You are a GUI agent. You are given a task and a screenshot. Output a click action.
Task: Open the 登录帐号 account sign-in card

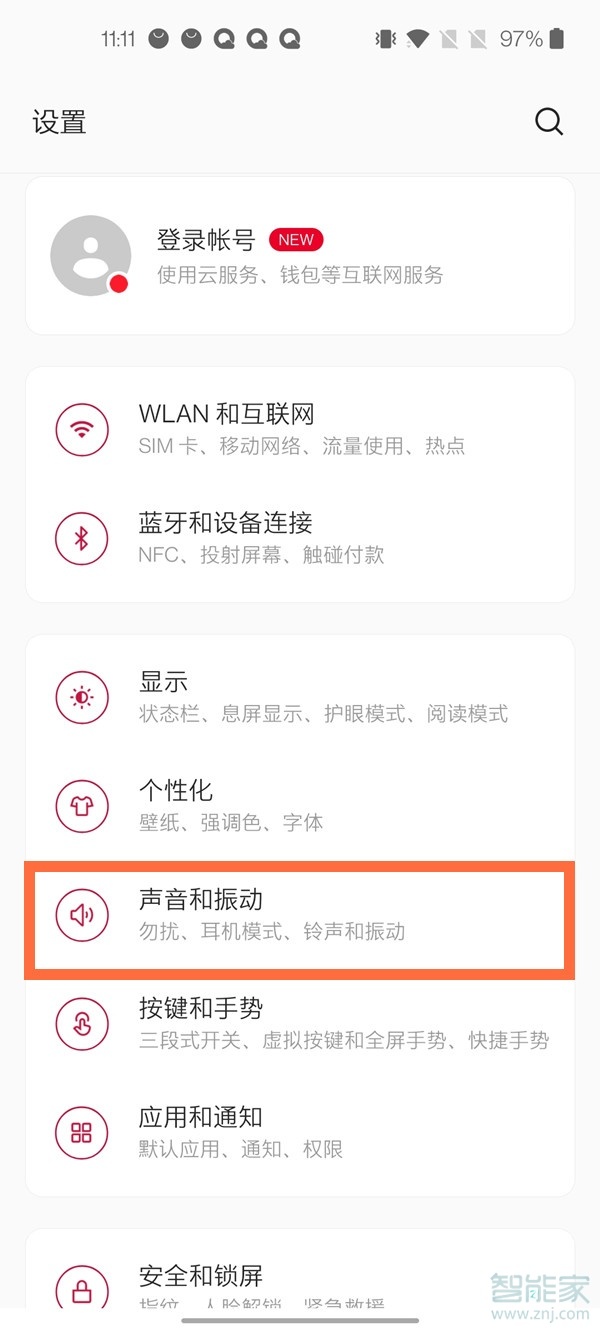click(300, 256)
